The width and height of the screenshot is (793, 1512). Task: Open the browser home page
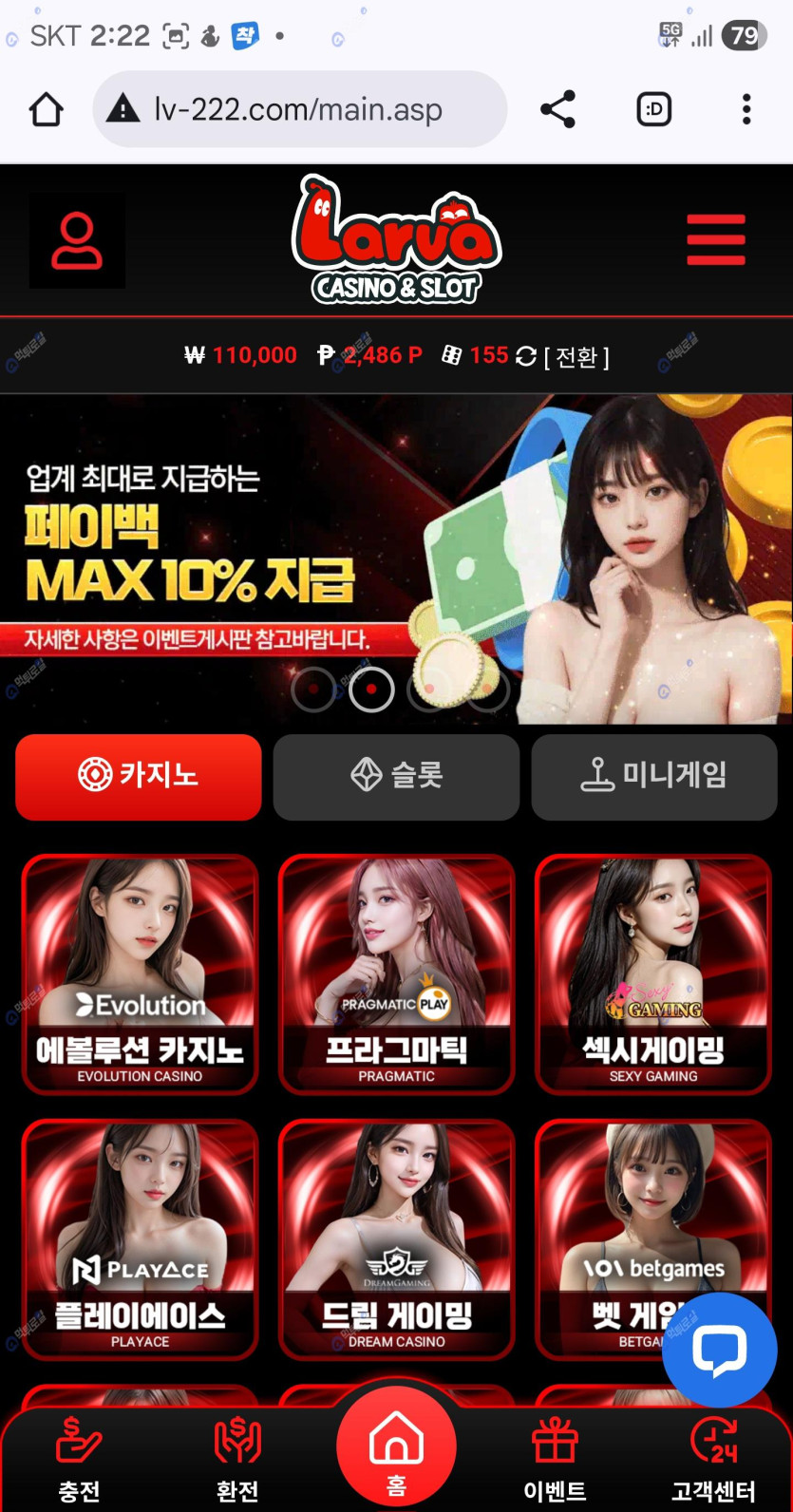point(46,110)
